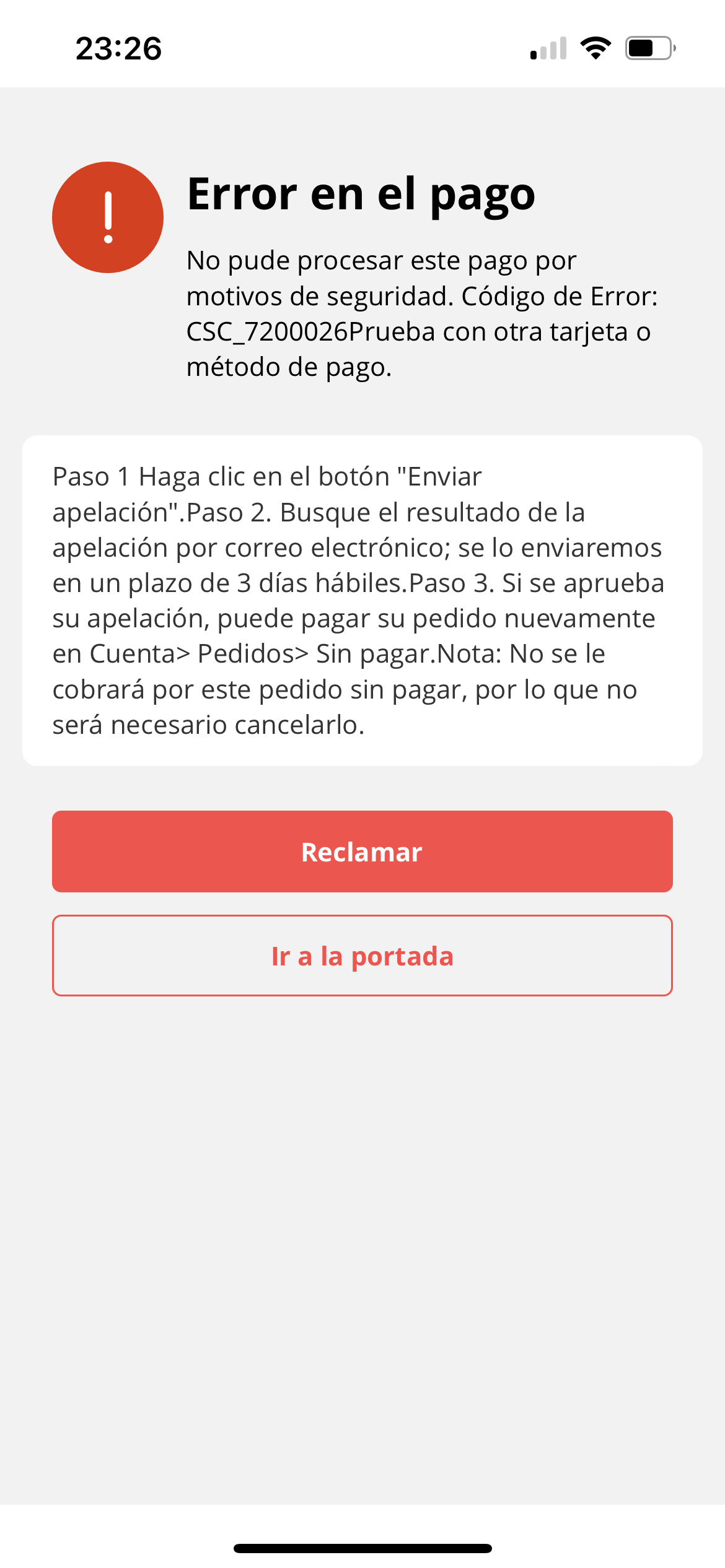This screenshot has height=1568, width=725.
Task: Tap the Reclamar button
Action: [x=362, y=852]
